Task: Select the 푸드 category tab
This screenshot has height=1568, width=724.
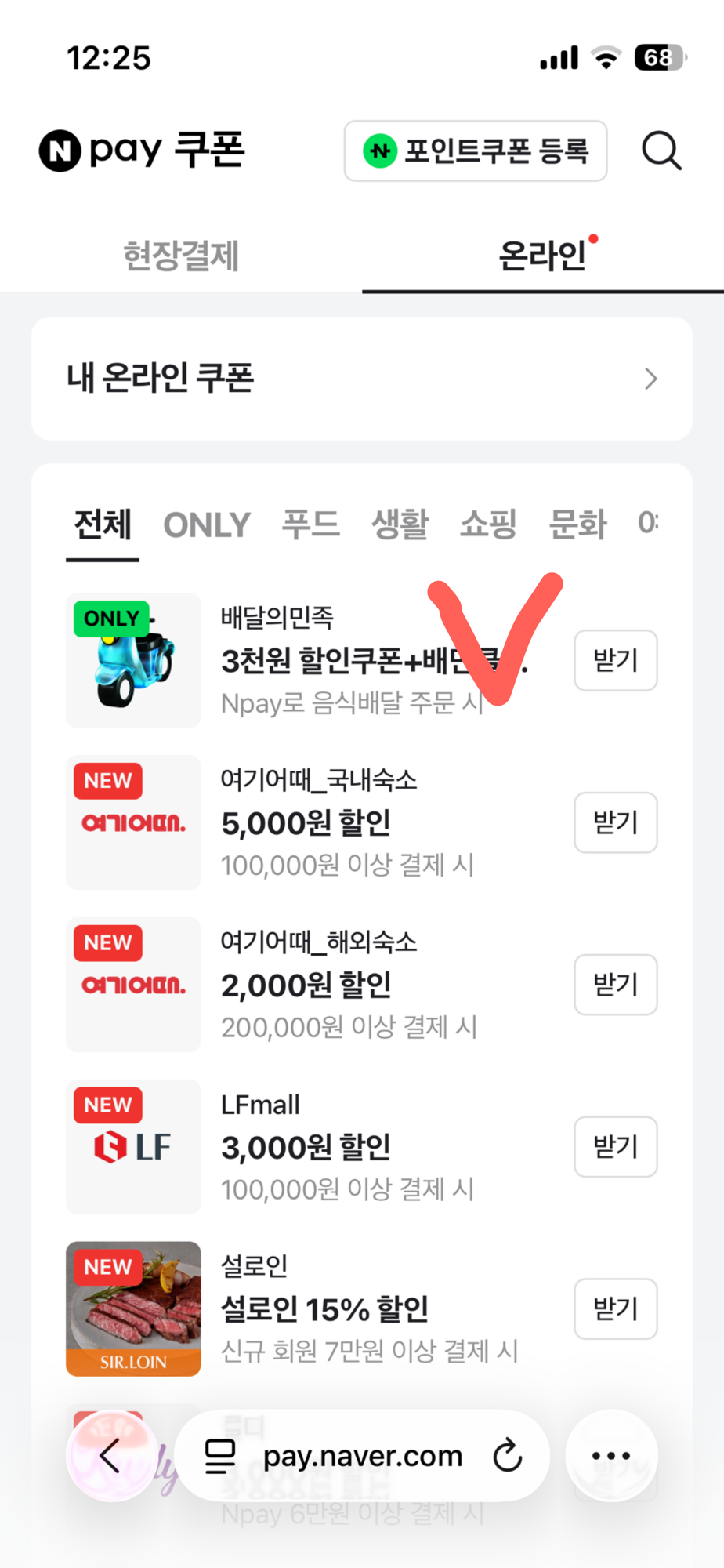Action: pyautogui.click(x=310, y=525)
